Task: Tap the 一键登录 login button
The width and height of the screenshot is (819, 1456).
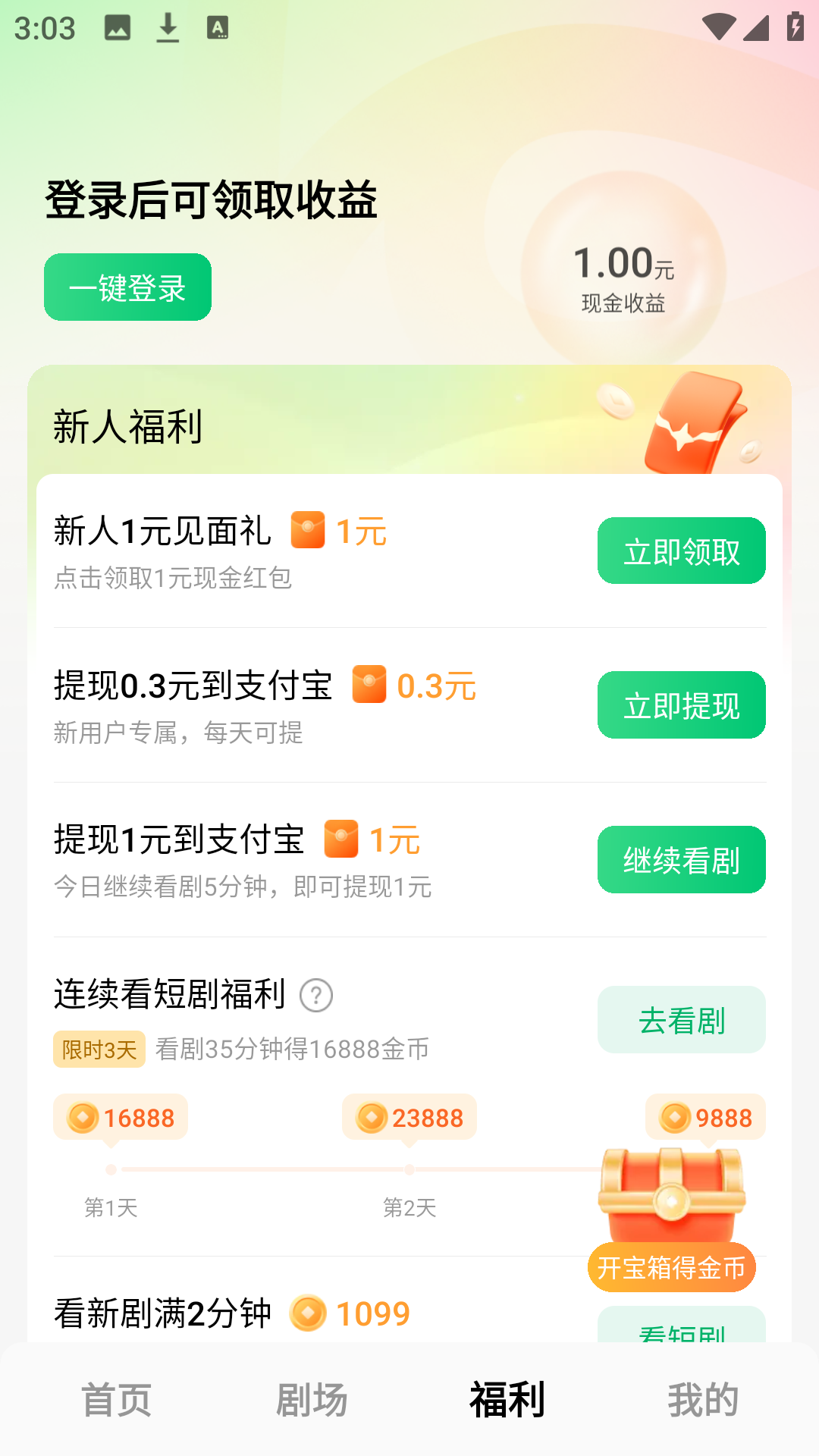Action: pyautogui.click(x=127, y=287)
